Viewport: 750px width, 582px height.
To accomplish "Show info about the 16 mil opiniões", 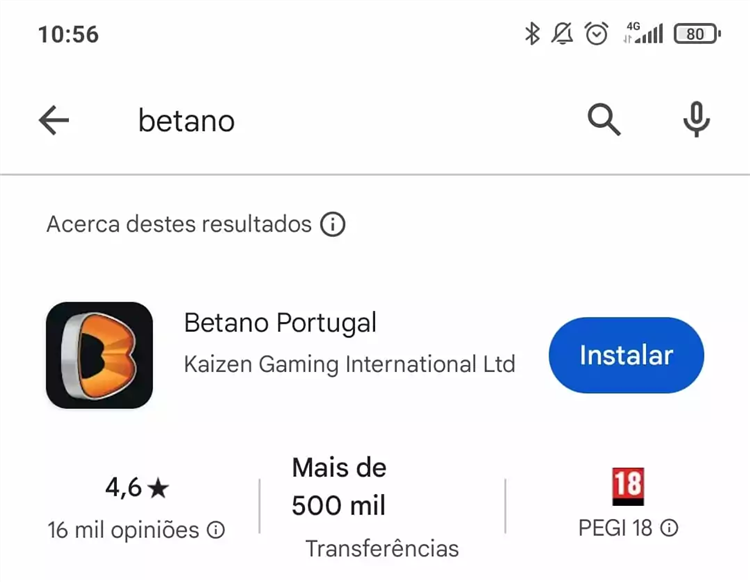I will pos(216,531).
